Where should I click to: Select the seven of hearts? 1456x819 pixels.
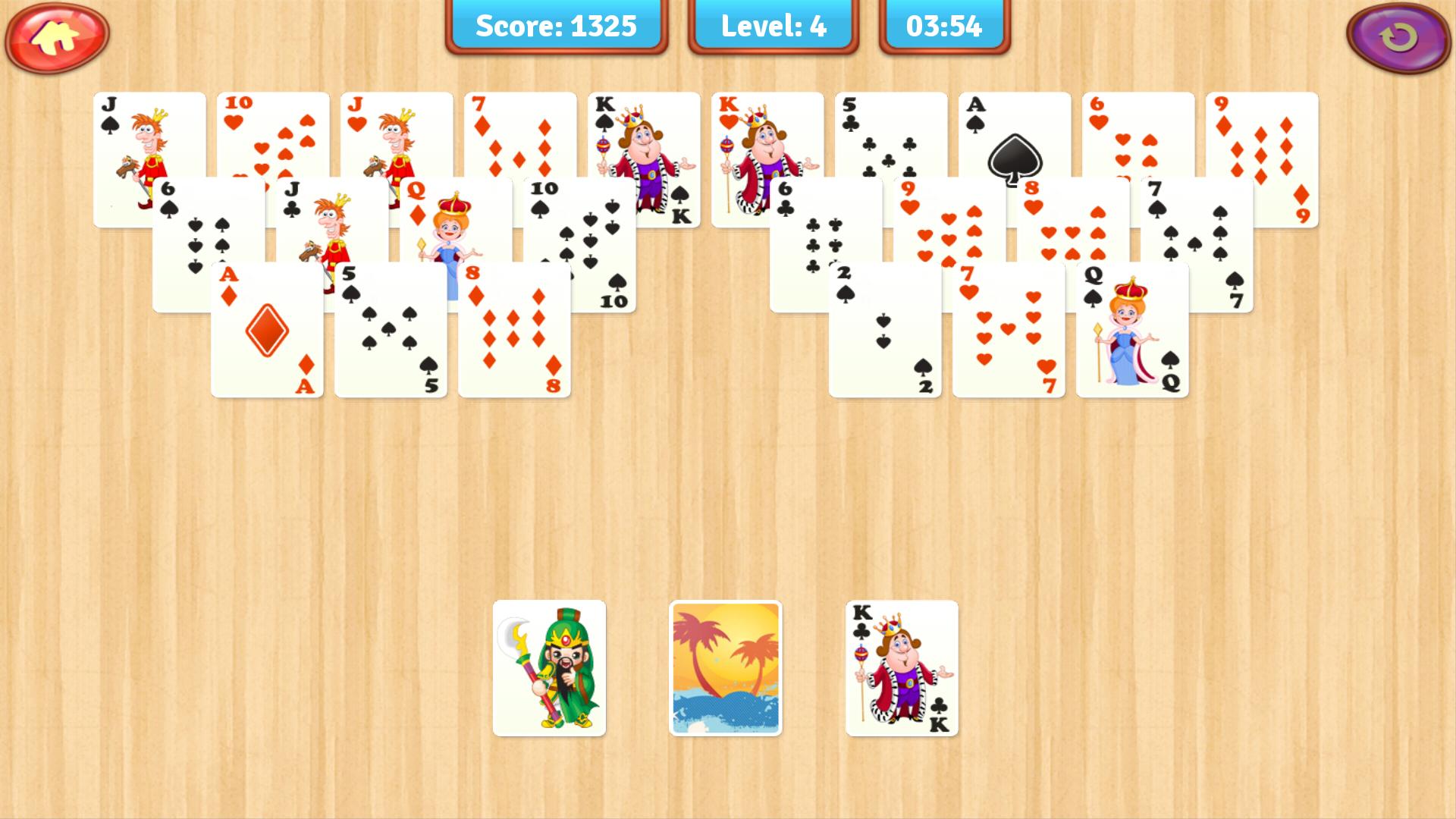1009,330
